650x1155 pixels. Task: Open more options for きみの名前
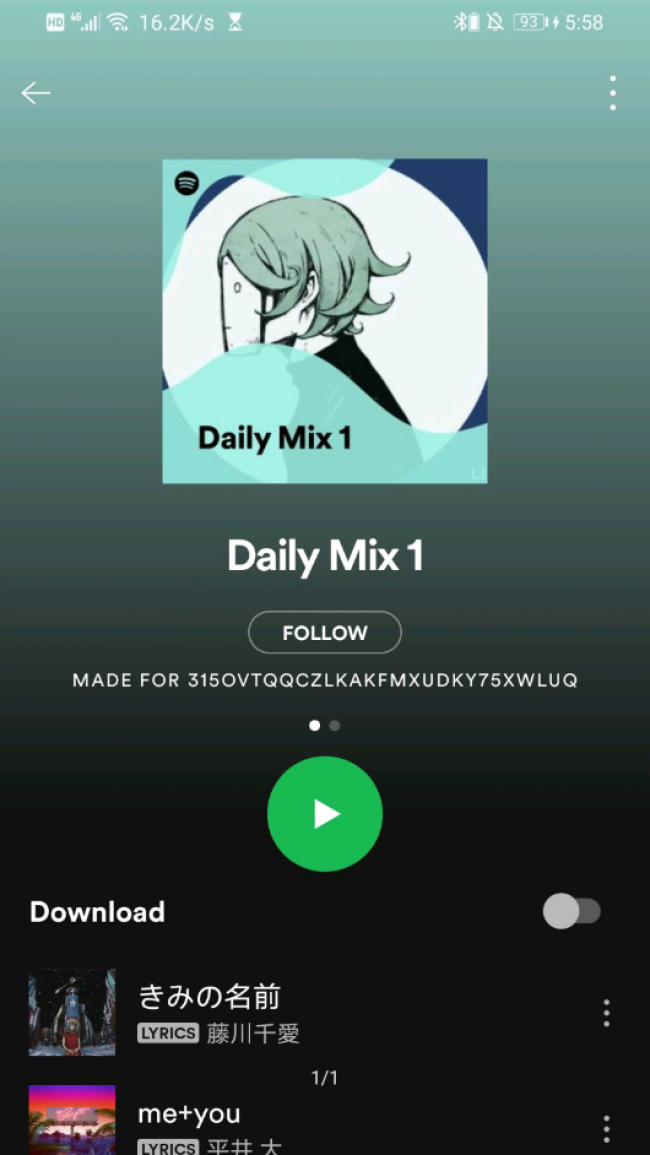pyautogui.click(x=606, y=1013)
